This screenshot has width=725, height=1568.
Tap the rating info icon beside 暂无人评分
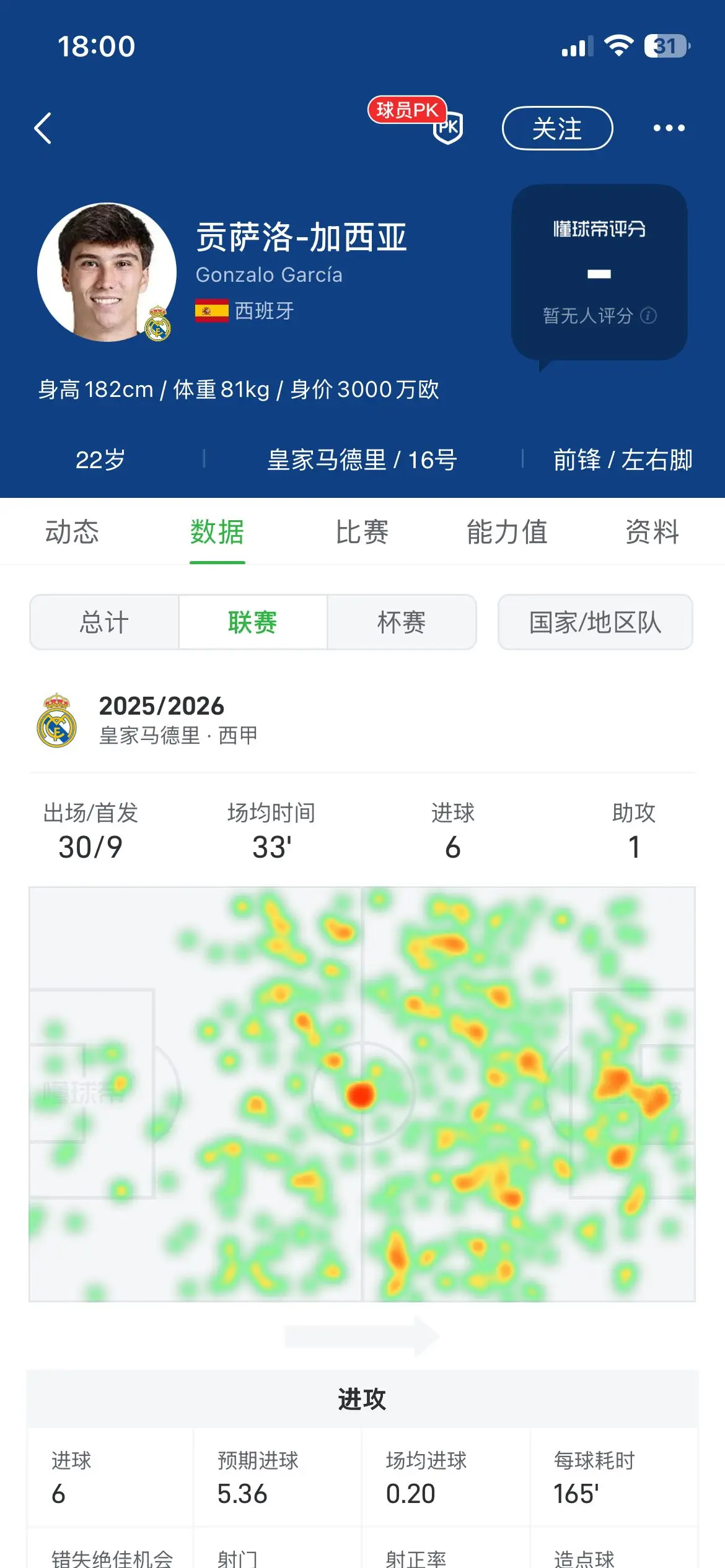[649, 316]
